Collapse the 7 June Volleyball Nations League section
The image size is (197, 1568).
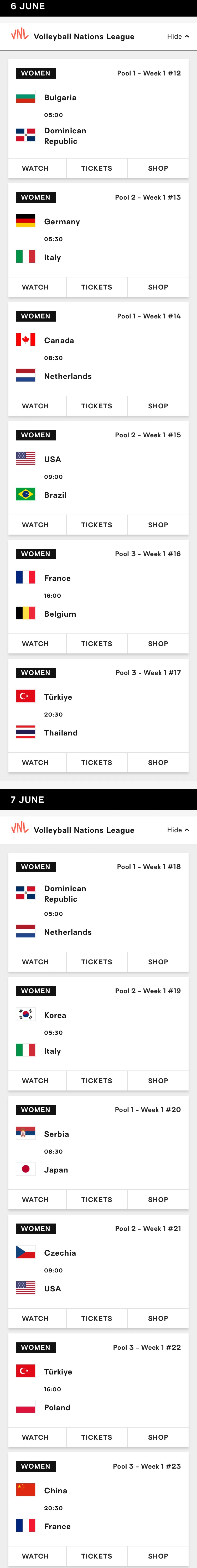pos(178,830)
